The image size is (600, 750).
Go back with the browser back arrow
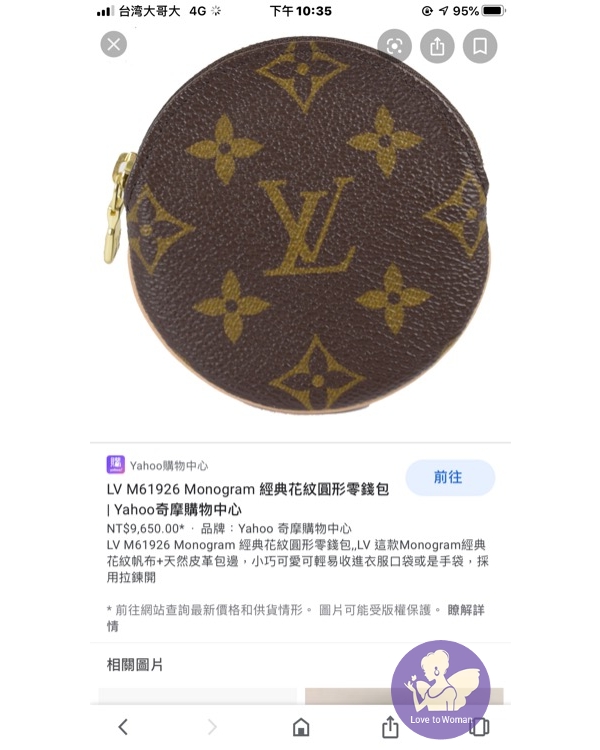pyautogui.click(x=123, y=727)
